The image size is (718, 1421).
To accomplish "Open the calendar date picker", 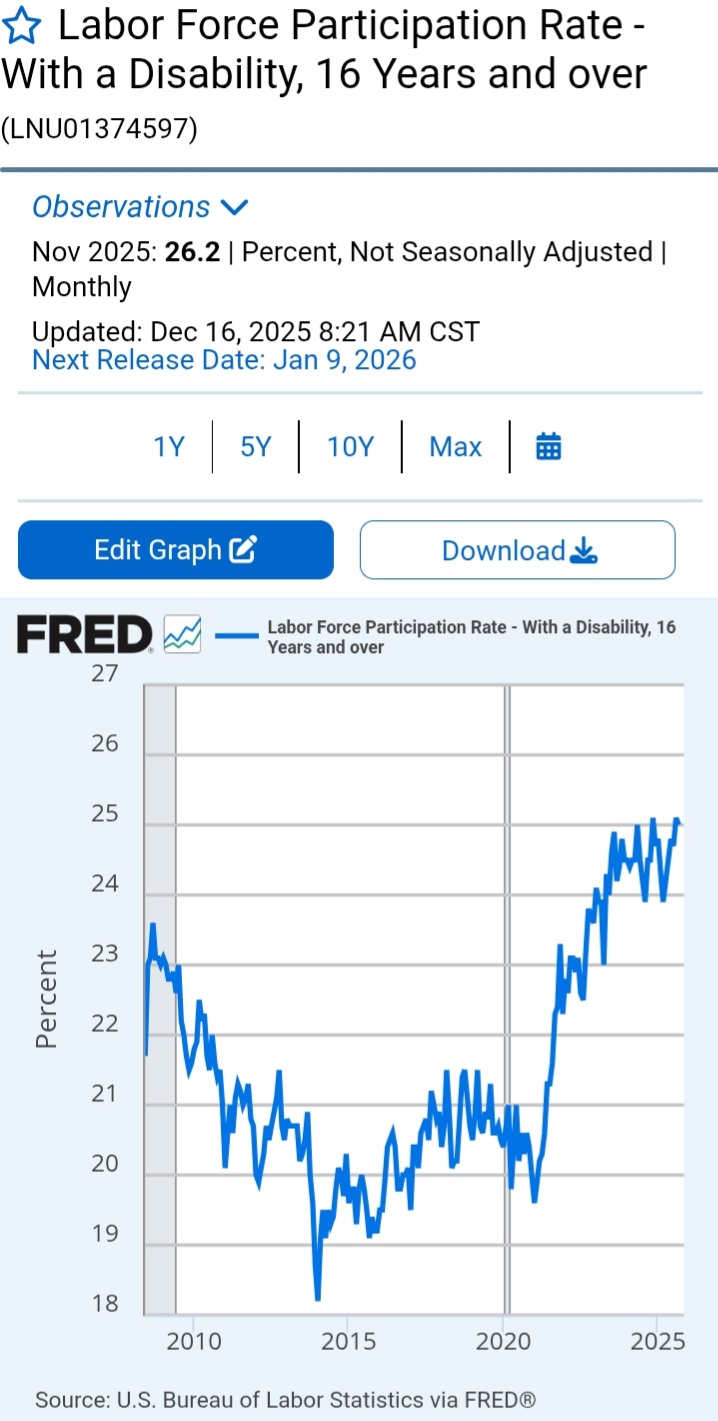I will (549, 446).
